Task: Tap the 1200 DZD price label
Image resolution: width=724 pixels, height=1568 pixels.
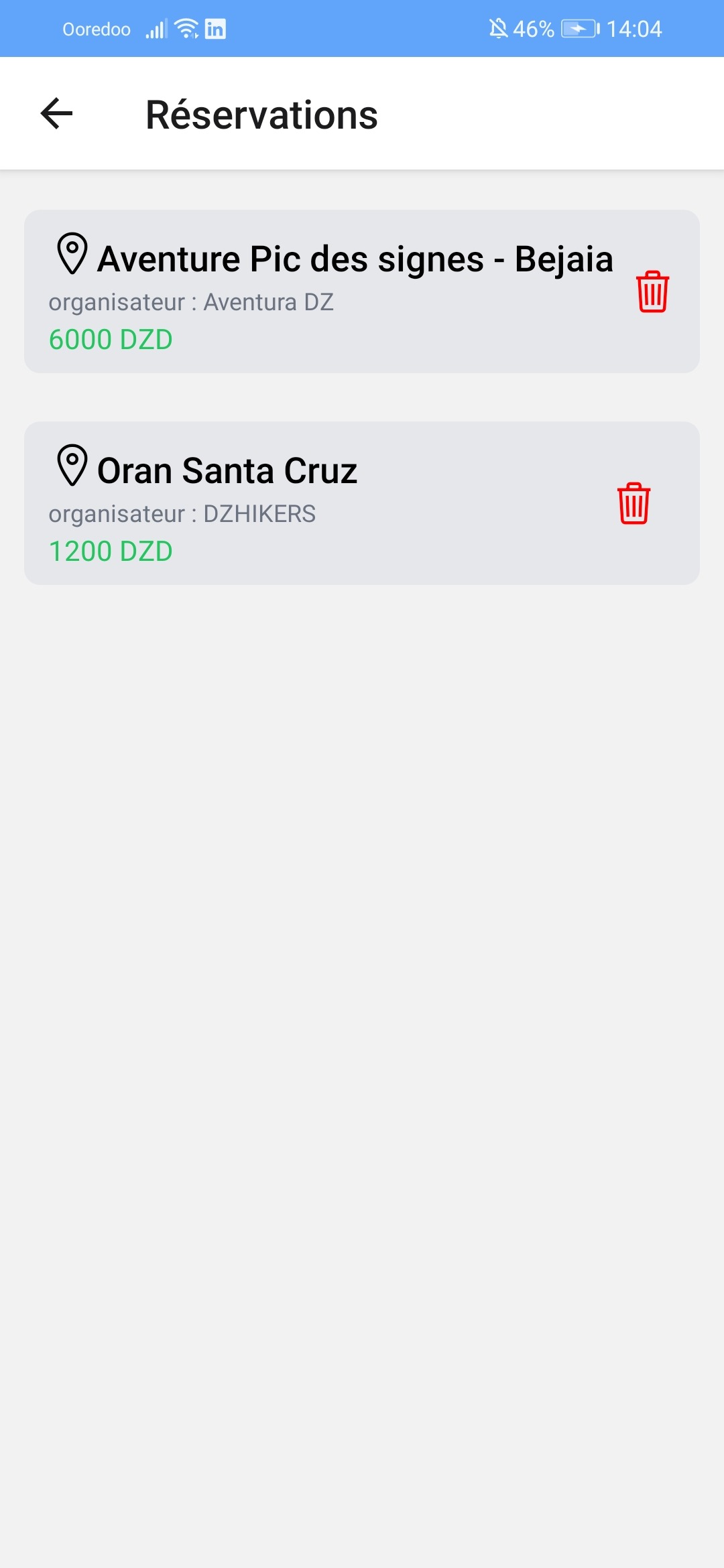Action: tap(111, 551)
